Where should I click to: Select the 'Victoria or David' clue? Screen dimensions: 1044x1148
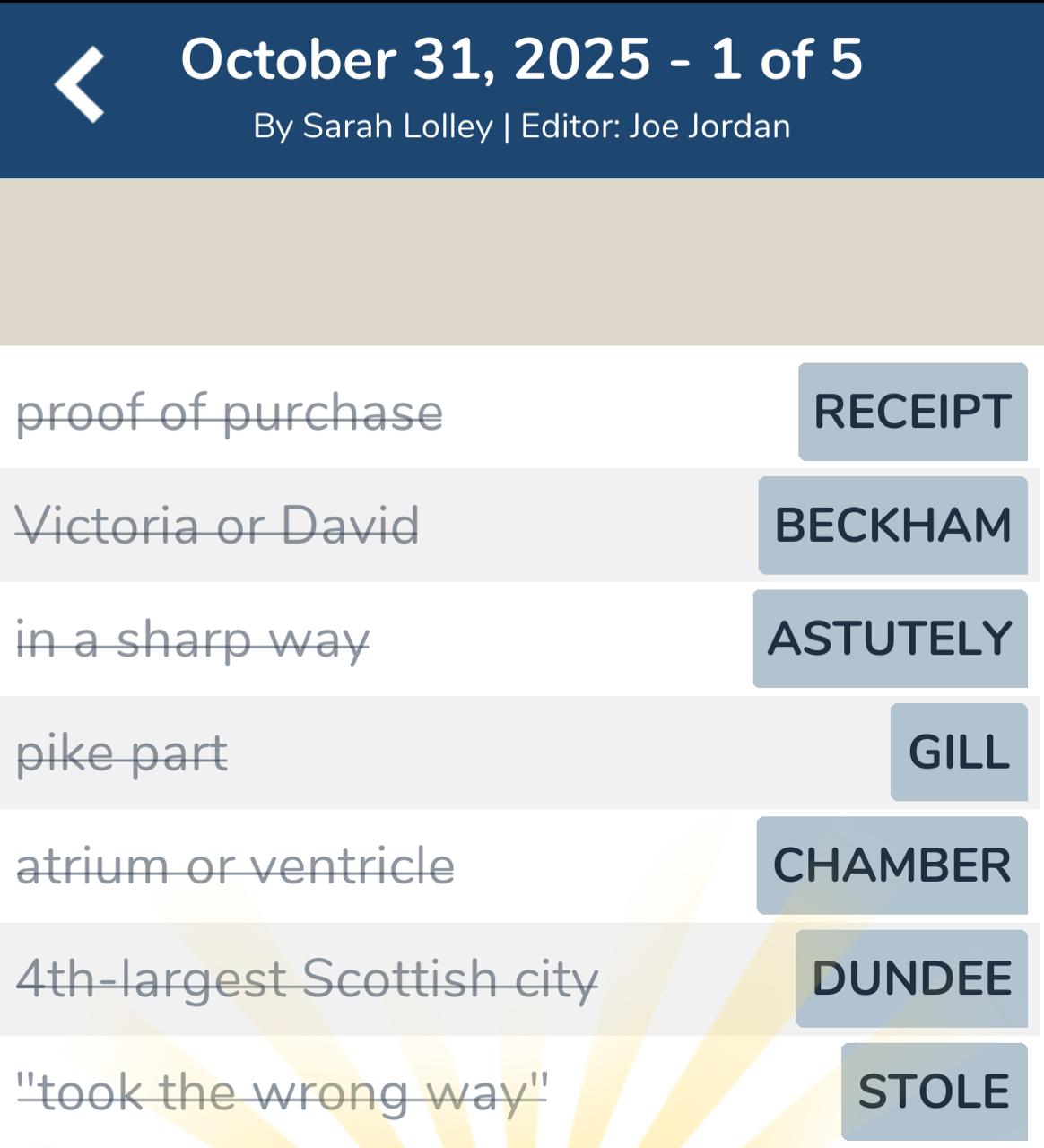click(219, 526)
